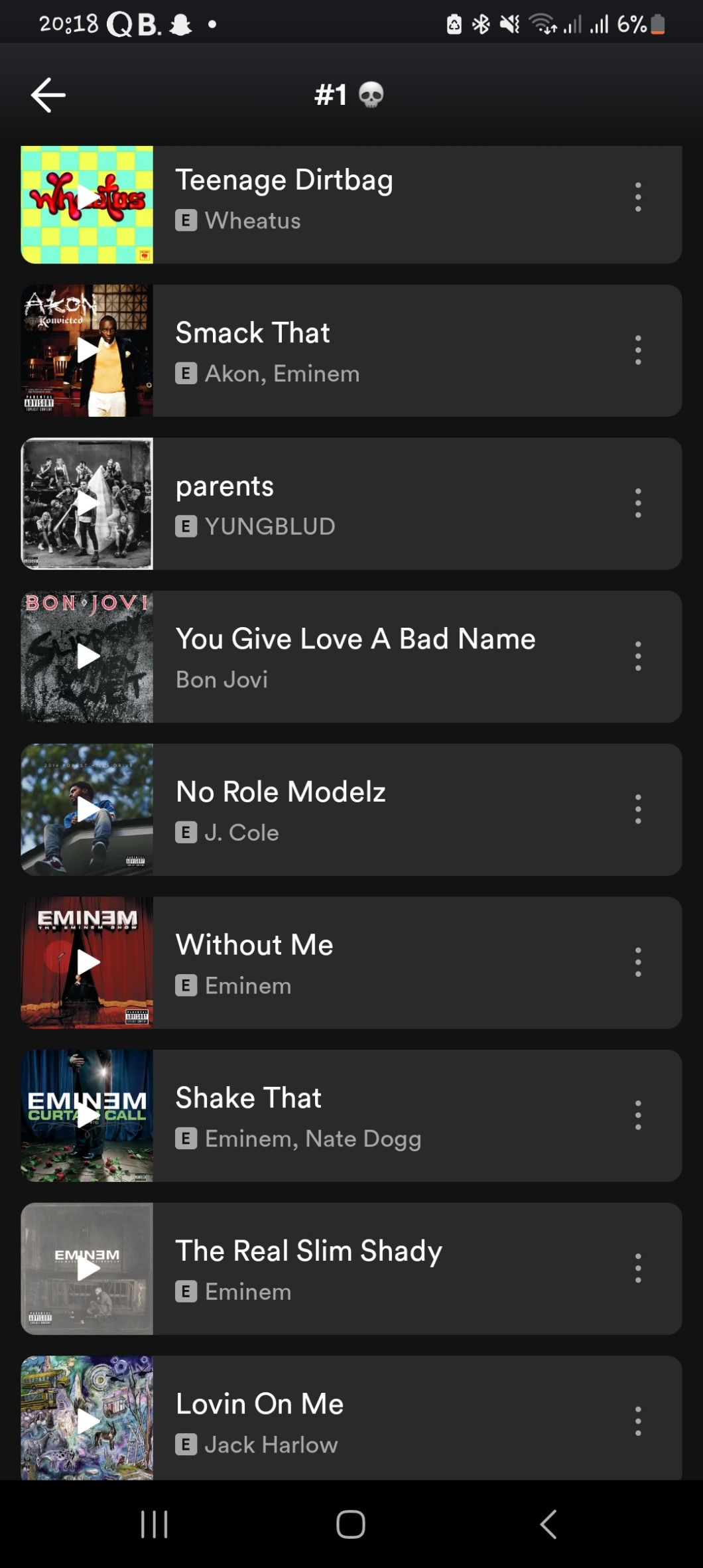
Task: Go to the system home screen
Action: (x=350, y=1524)
